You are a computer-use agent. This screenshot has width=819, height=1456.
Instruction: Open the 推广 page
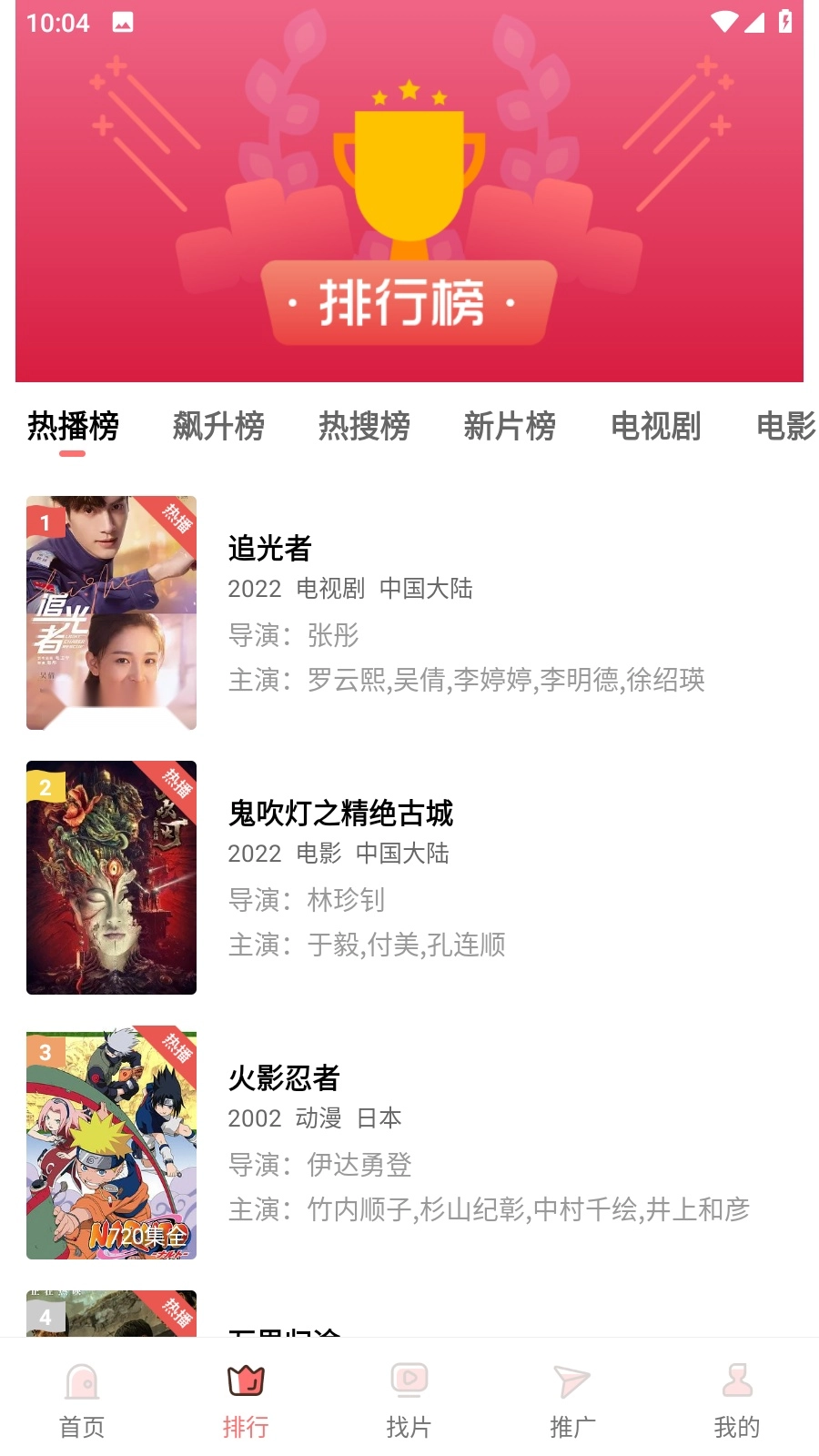572,1401
